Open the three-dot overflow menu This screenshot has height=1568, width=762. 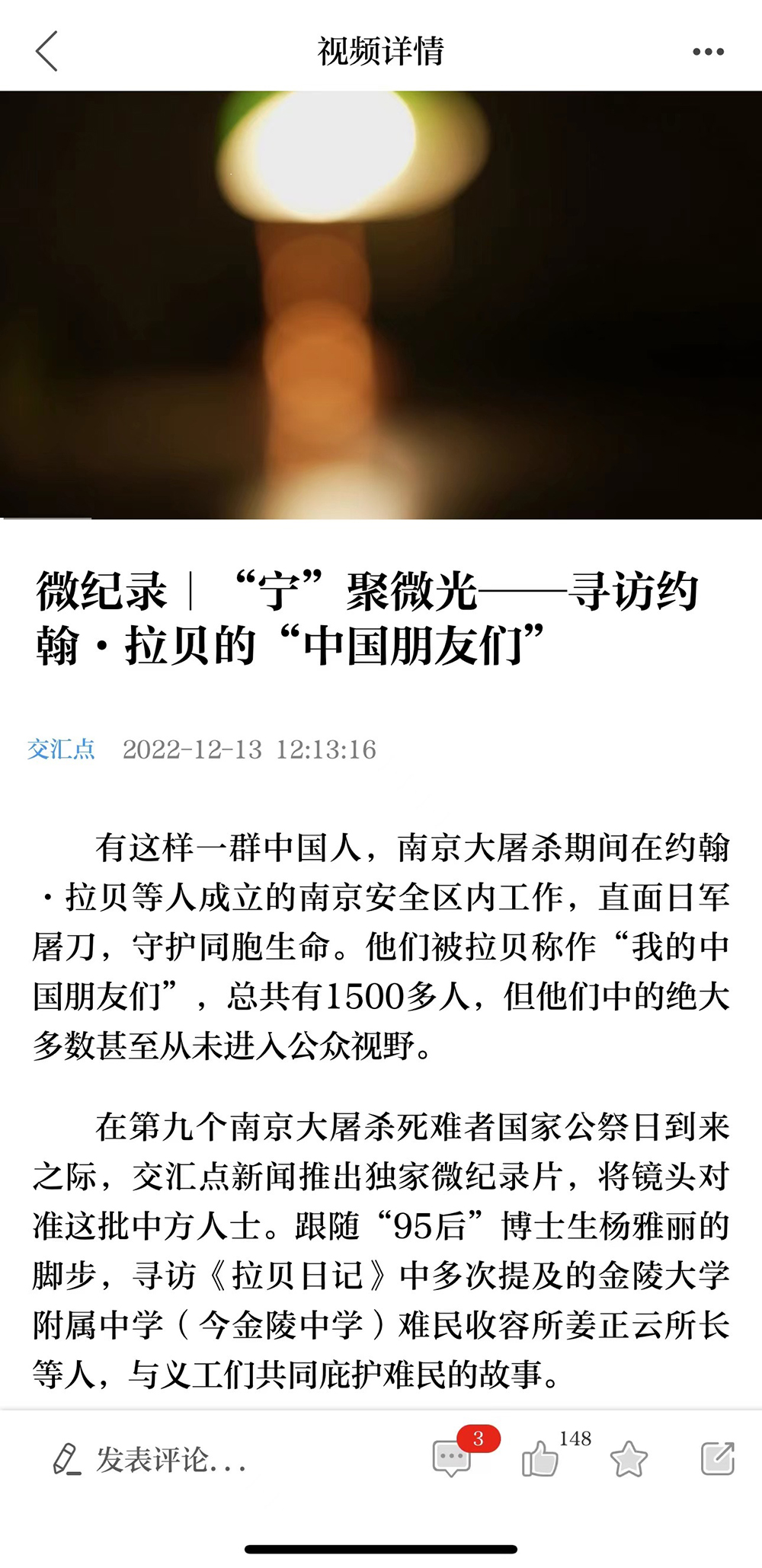708,52
